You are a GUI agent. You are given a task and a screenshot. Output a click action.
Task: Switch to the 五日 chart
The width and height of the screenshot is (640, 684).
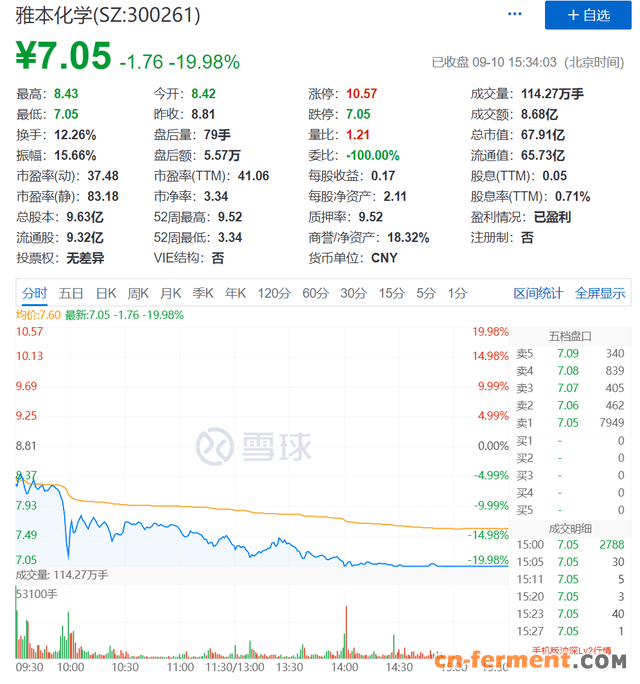(71, 293)
